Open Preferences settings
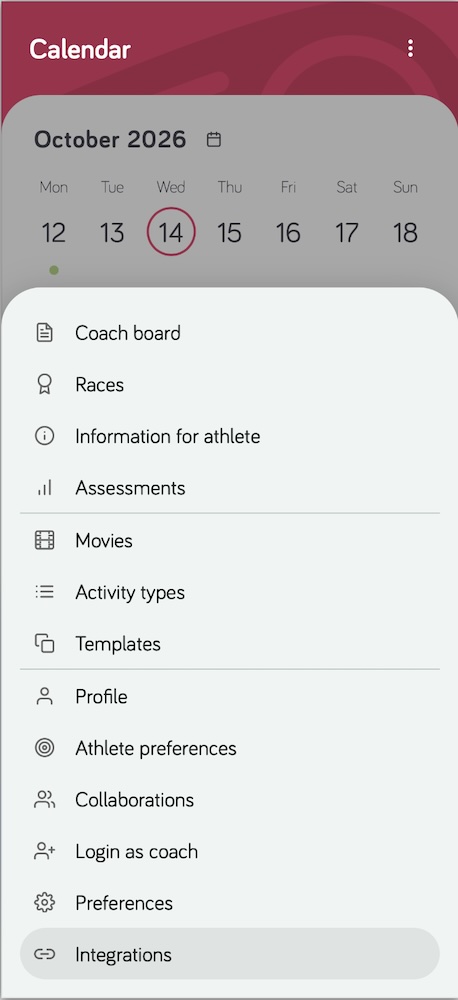 (230, 903)
